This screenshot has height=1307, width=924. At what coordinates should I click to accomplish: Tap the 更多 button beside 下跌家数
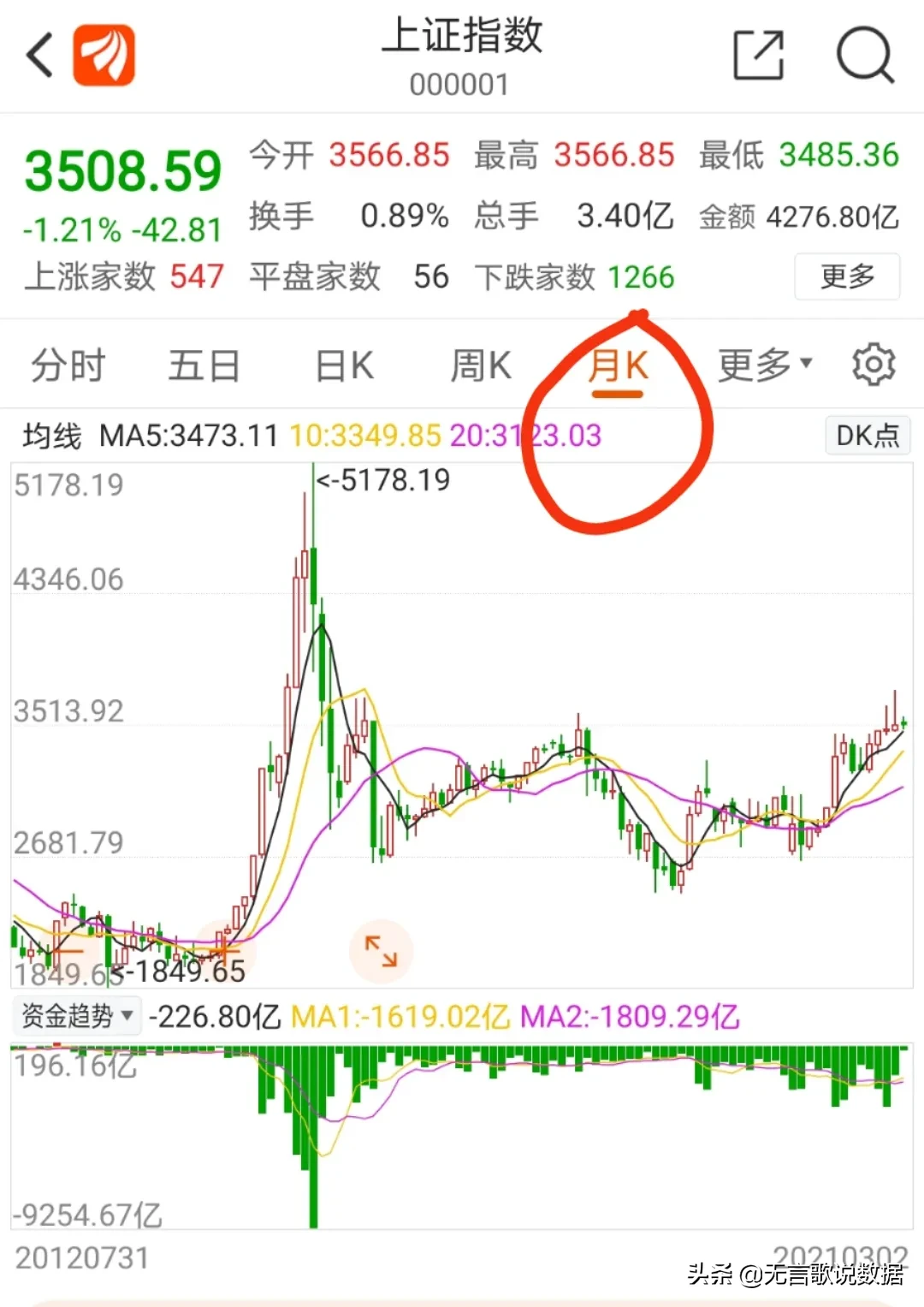846,276
